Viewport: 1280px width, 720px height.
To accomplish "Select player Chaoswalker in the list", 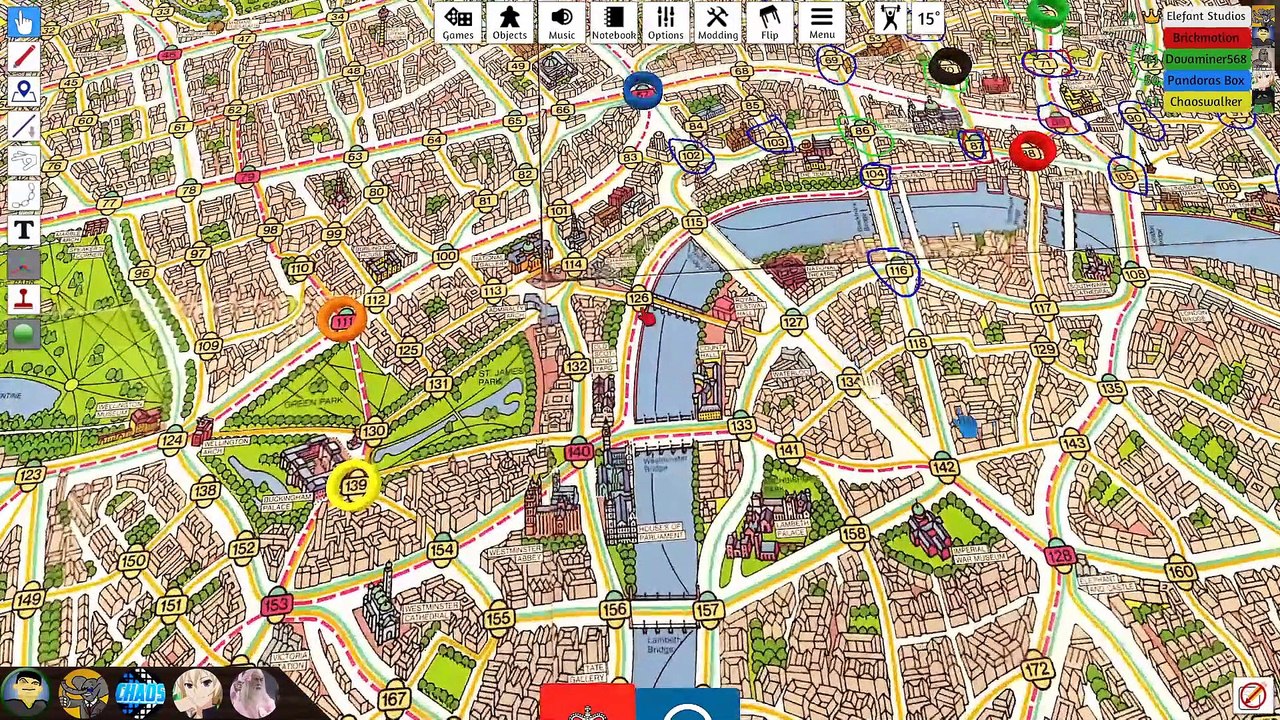I will 1205,102.
